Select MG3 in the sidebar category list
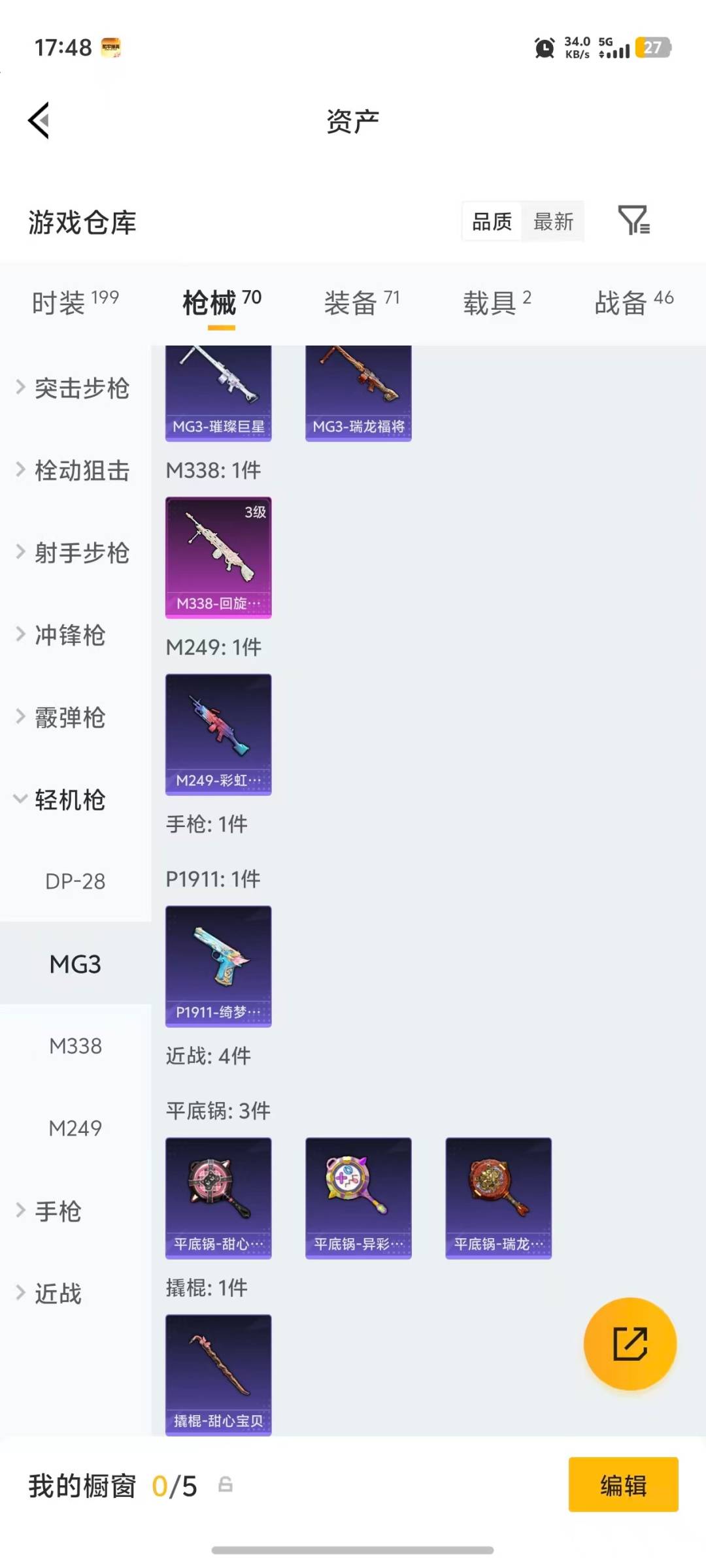 coord(74,964)
